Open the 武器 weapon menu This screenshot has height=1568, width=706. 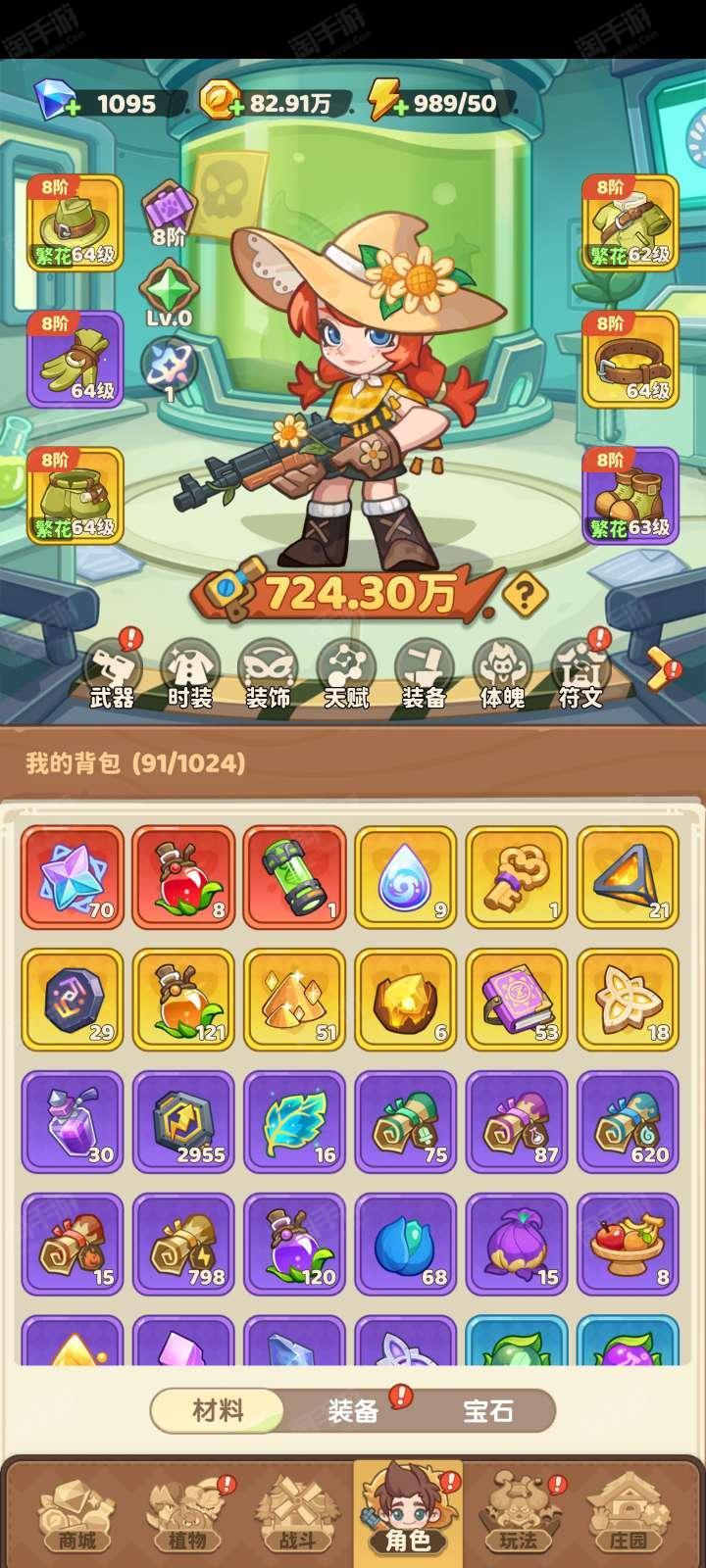[112, 674]
